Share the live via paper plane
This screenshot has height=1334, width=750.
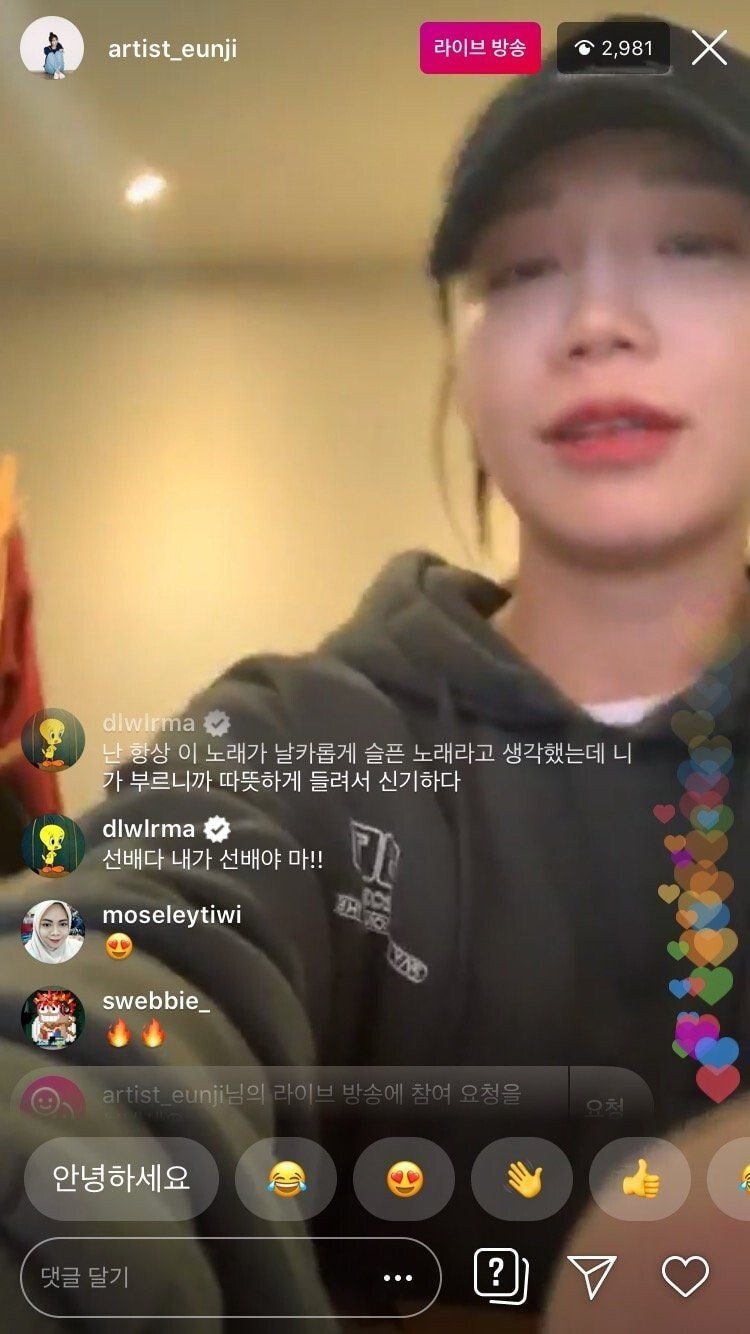pyautogui.click(x=591, y=1276)
